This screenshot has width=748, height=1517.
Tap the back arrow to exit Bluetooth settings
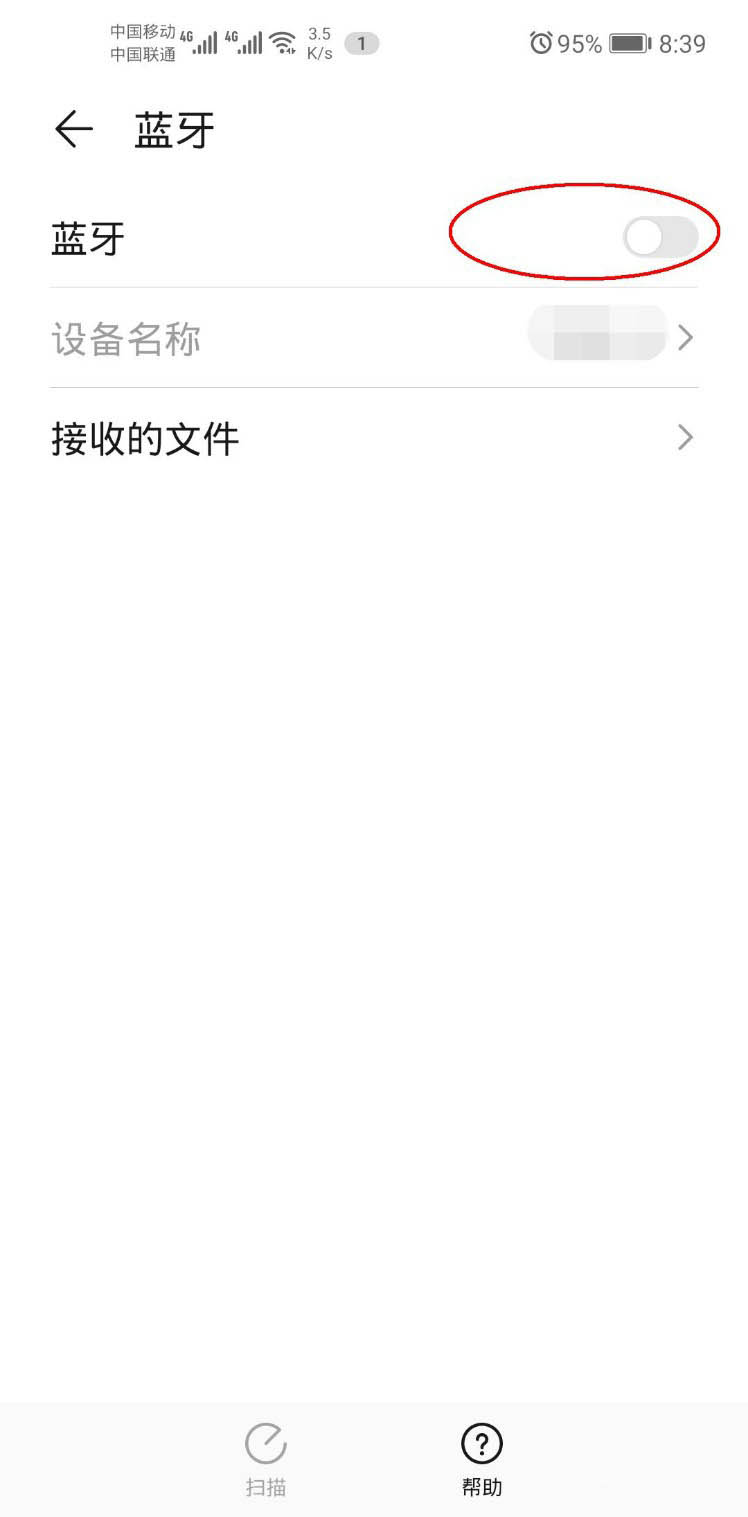point(72,128)
